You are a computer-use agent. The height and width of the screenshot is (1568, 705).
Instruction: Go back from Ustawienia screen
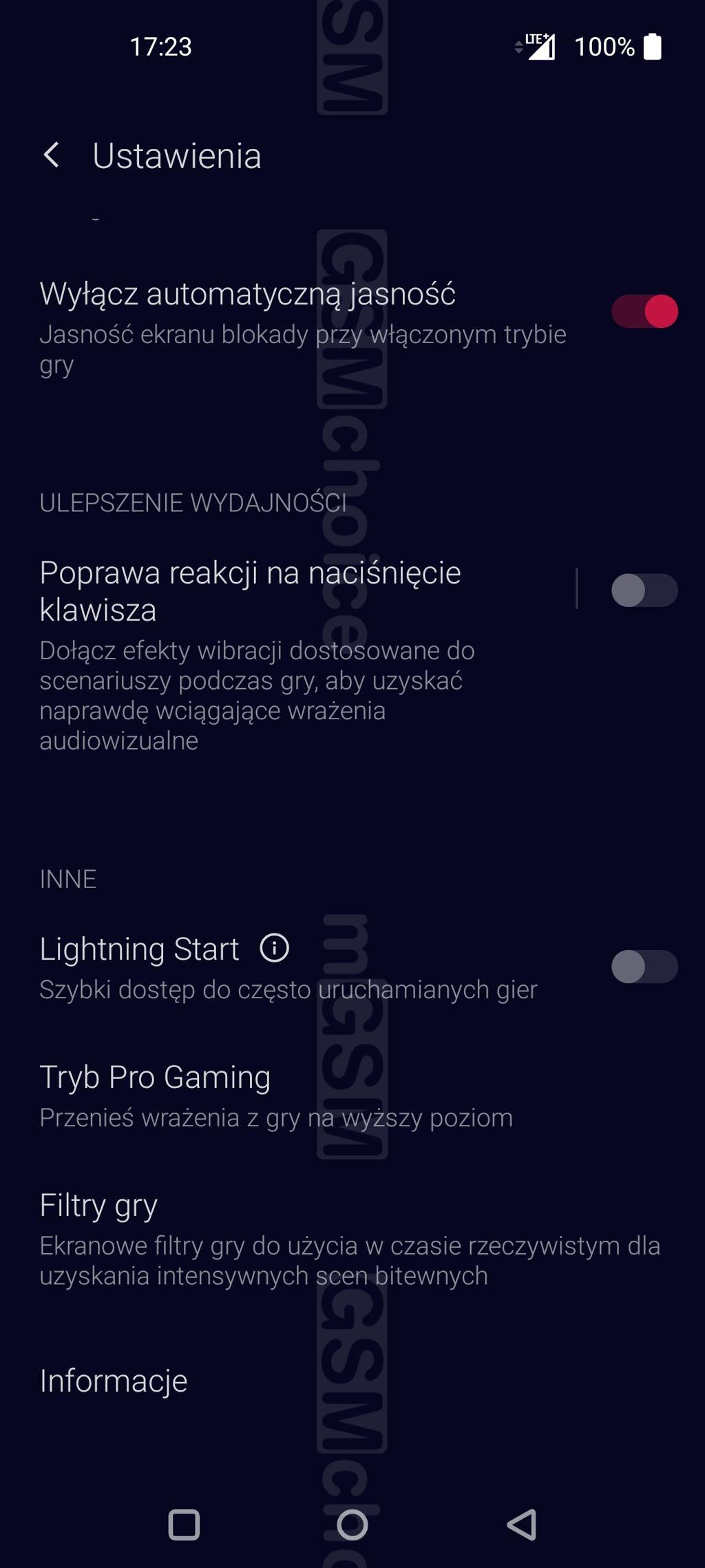(52, 155)
